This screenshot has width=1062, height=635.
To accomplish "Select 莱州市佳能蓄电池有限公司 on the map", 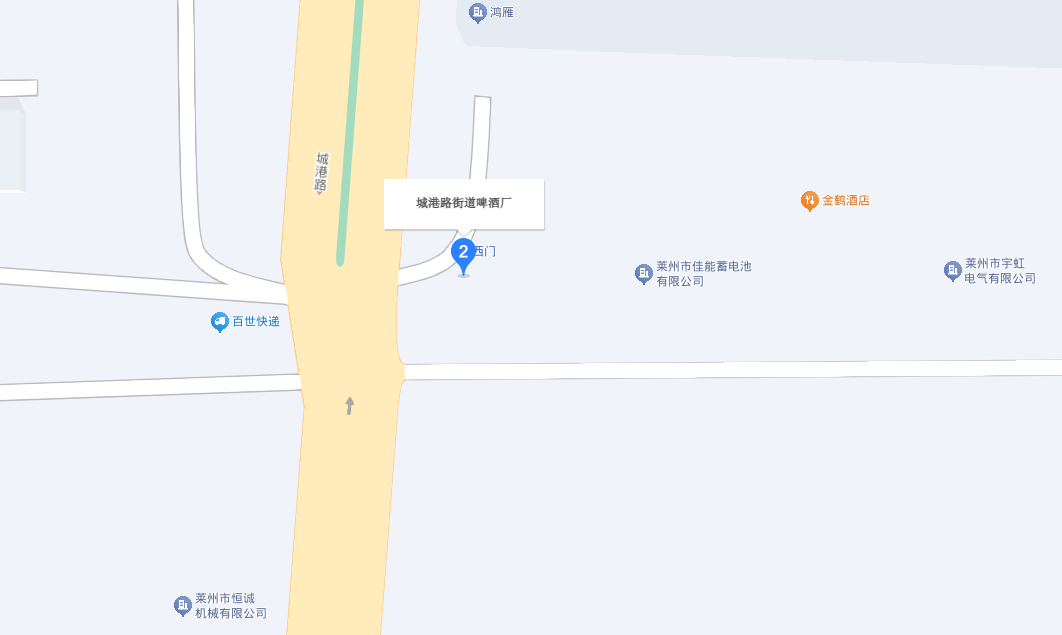I will 644,274.
